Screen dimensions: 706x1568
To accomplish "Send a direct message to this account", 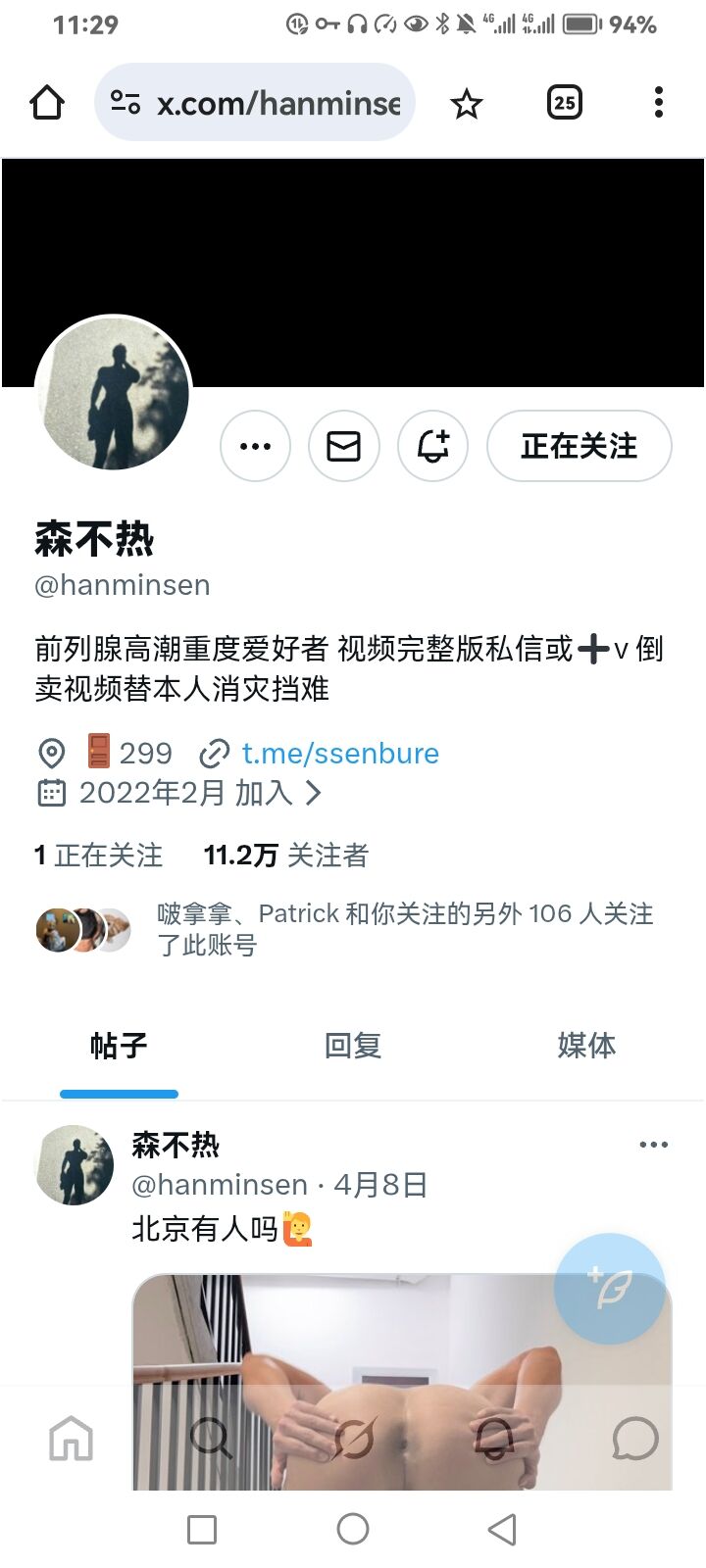I will [x=343, y=446].
